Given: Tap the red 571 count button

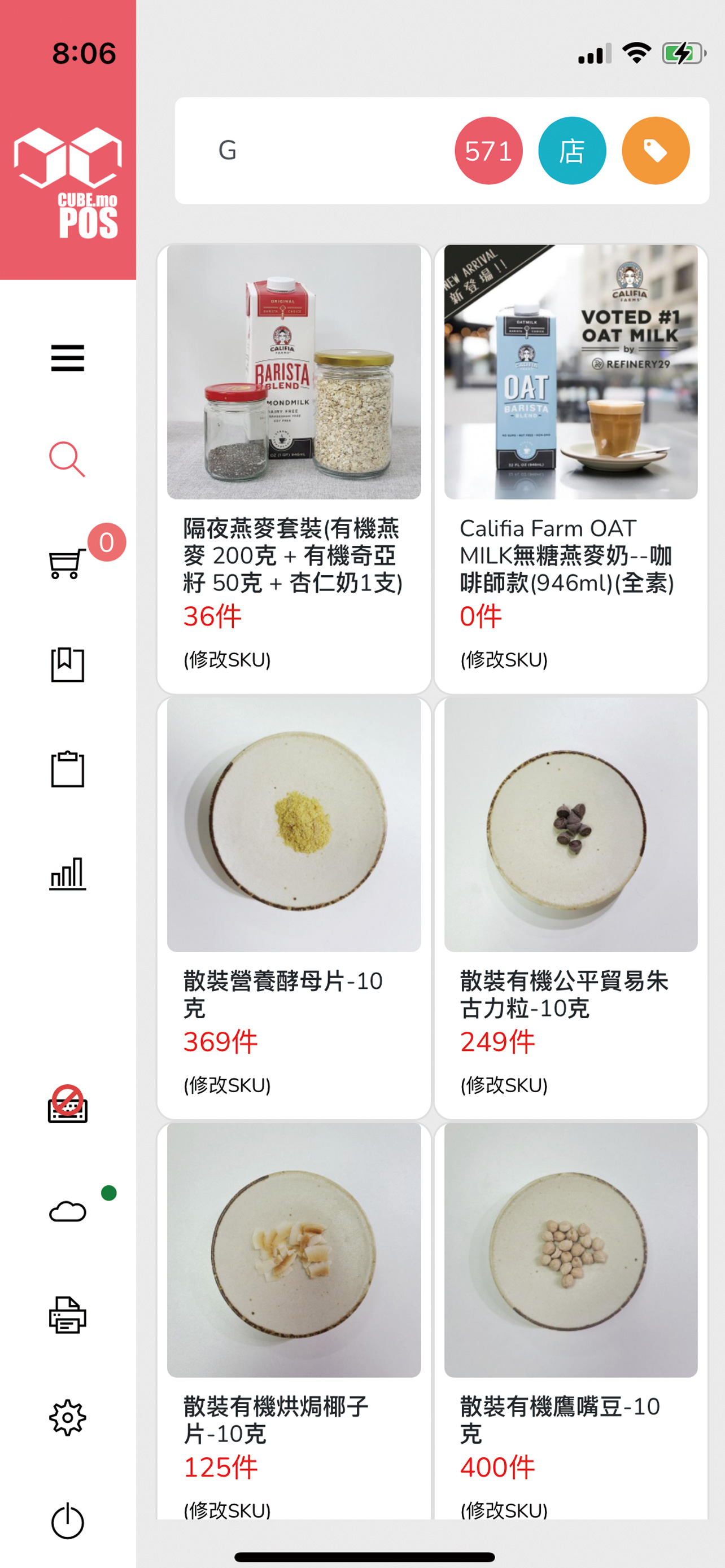Looking at the screenshot, I should [x=488, y=150].
